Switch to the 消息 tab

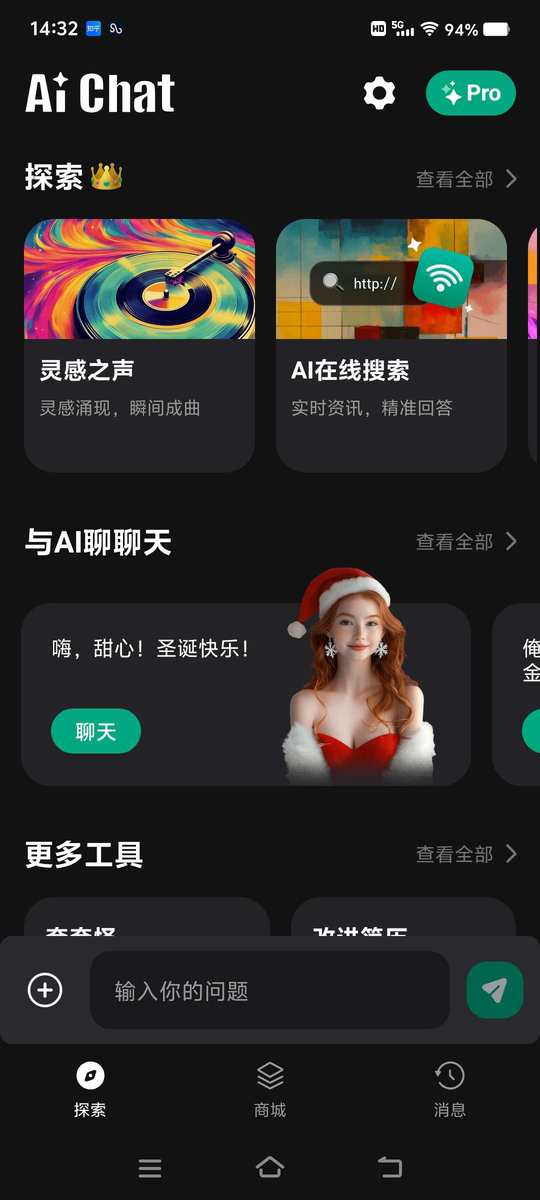pos(450,1090)
